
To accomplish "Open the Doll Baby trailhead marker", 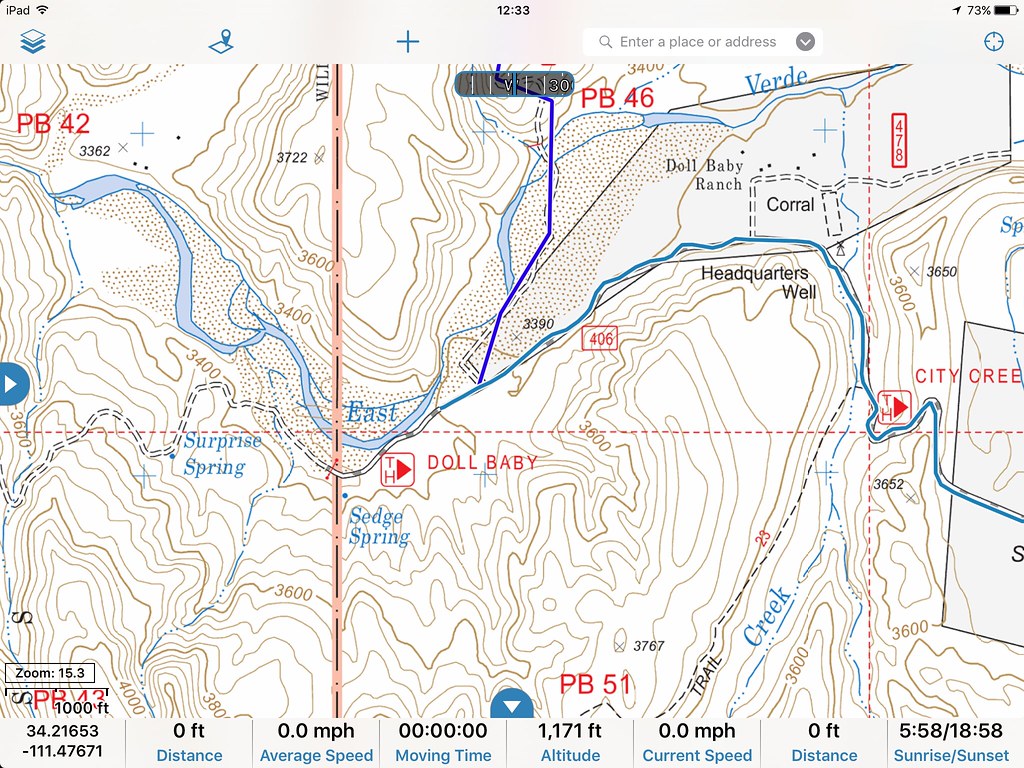I will pos(398,469).
